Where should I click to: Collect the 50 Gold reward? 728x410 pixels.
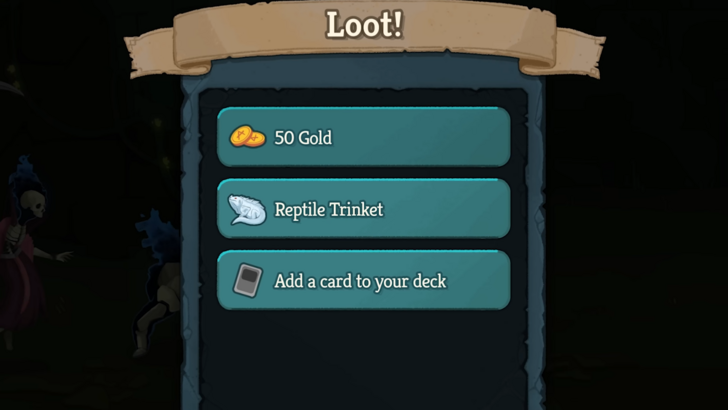pos(363,137)
